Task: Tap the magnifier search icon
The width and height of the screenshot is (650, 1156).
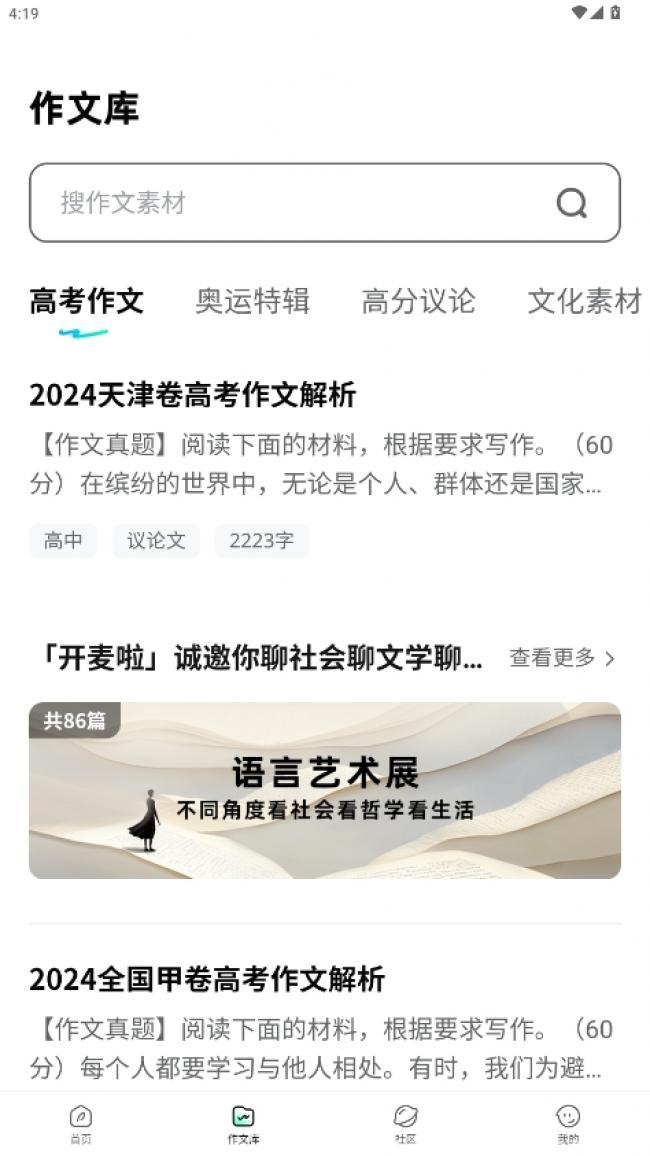Action: point(571,203)
